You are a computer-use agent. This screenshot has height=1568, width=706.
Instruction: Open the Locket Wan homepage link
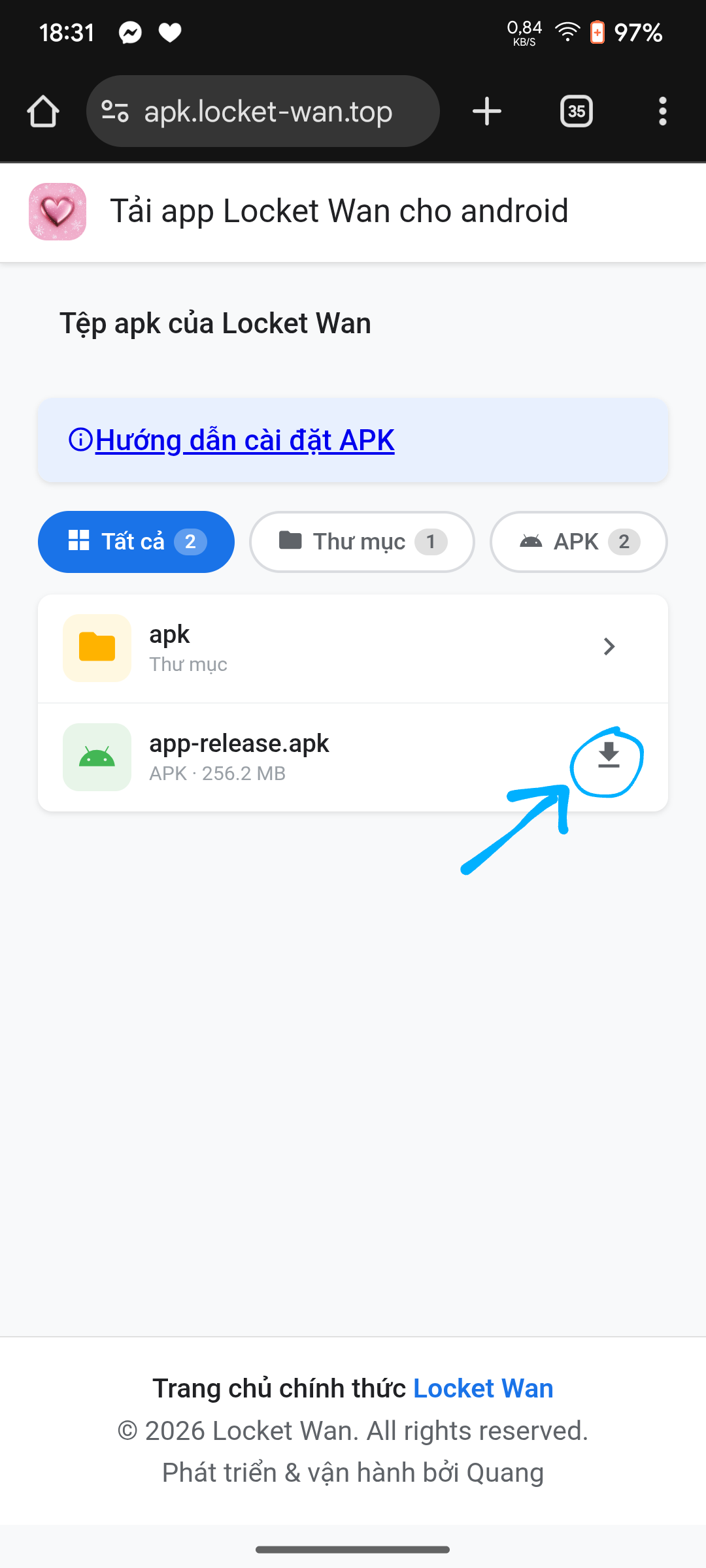point(484,1388)
